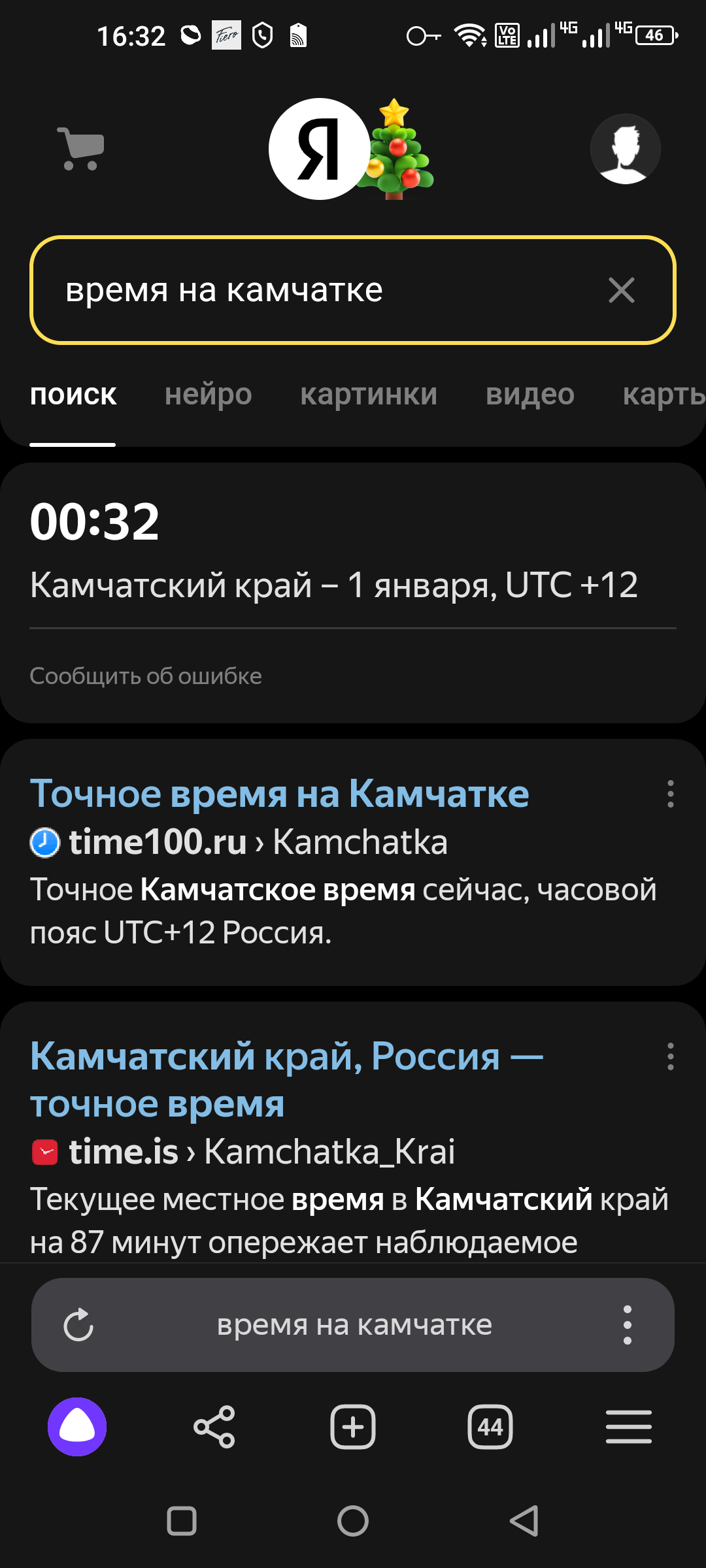The width and height of the screenshot is (706, 1568).
Task: Launch the Alice voice assistant
Action: click(77, 1427)
